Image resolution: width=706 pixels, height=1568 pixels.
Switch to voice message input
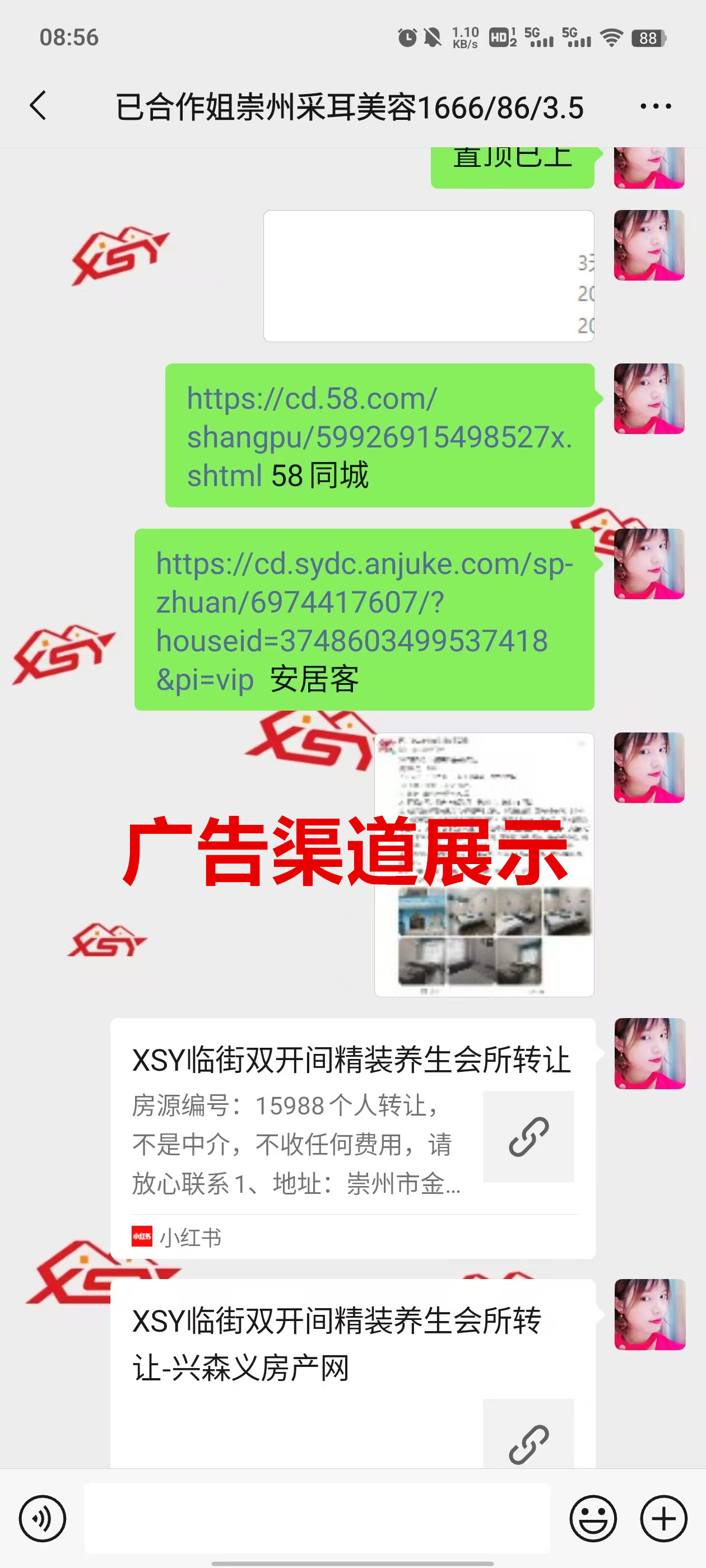42,1518
